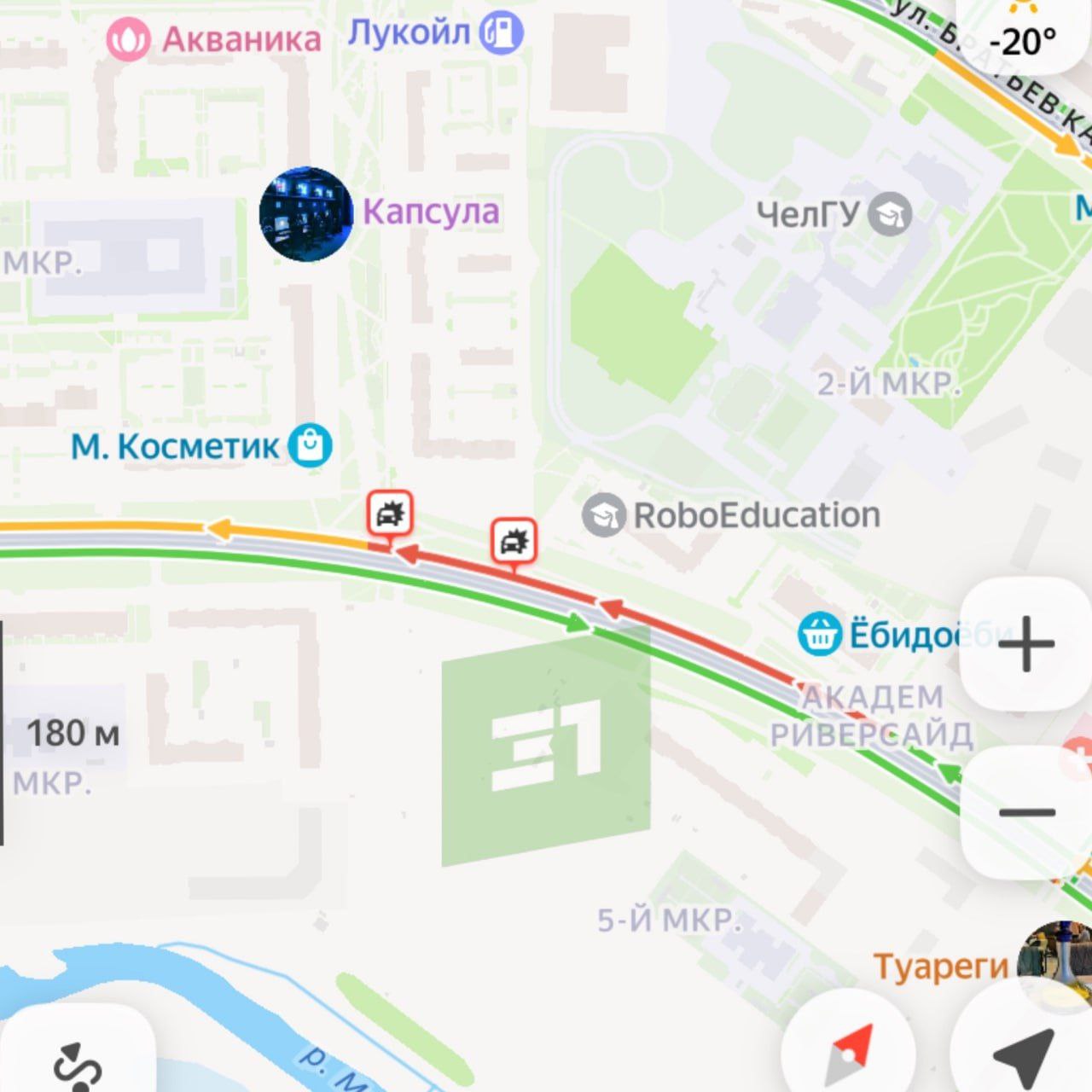
Task: Open the М. Косметик shop marker
Action: tap(311, 445)
